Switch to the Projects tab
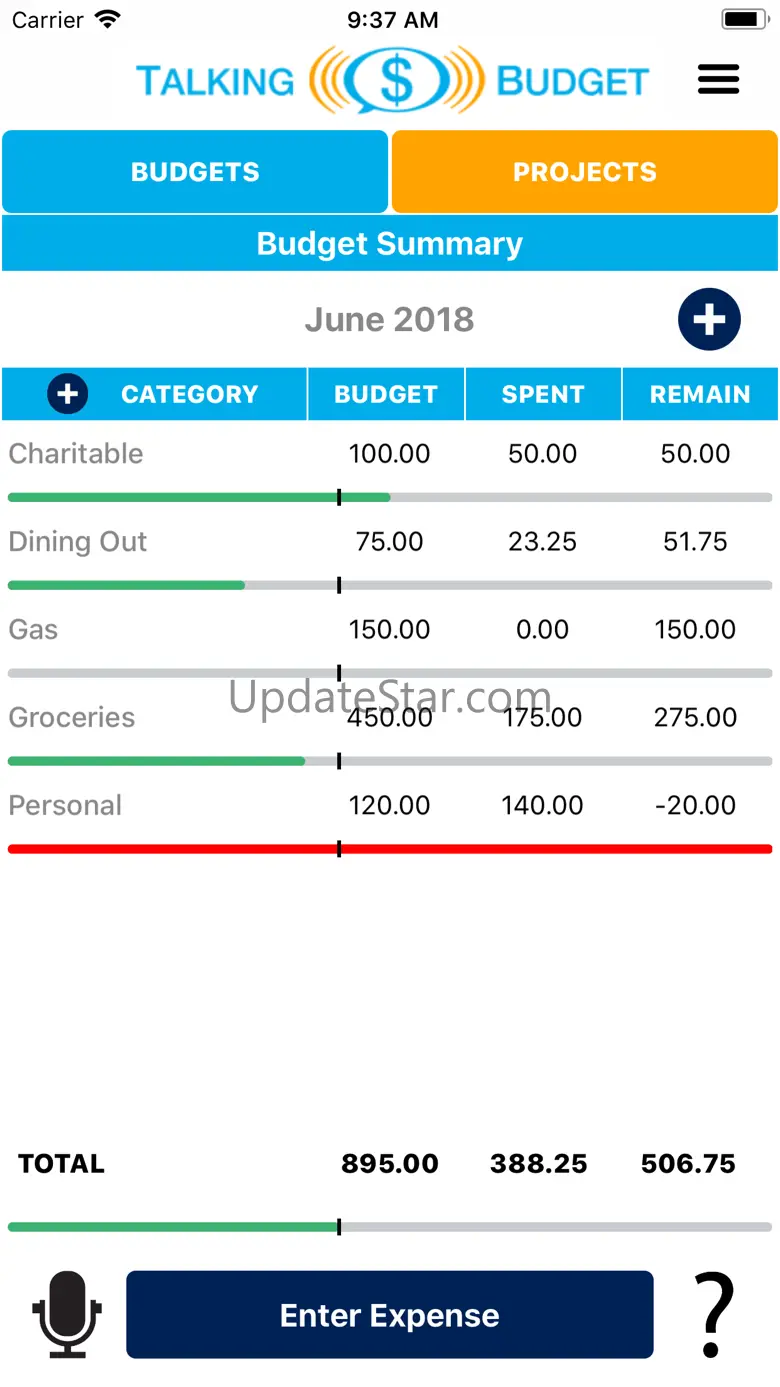This screenshot has width=780, height=1387. pos(584,172)
